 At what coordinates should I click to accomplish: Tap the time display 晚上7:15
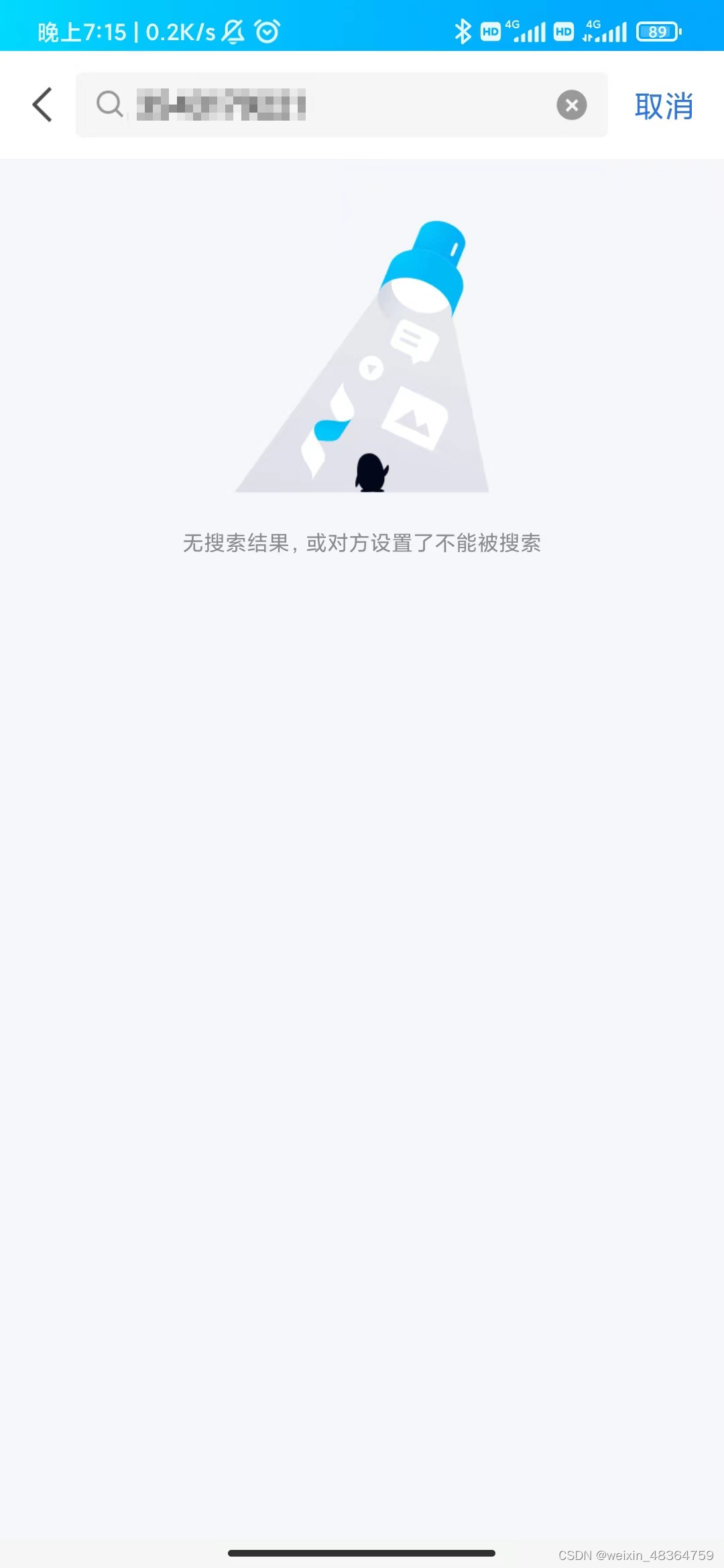[80, 31]
